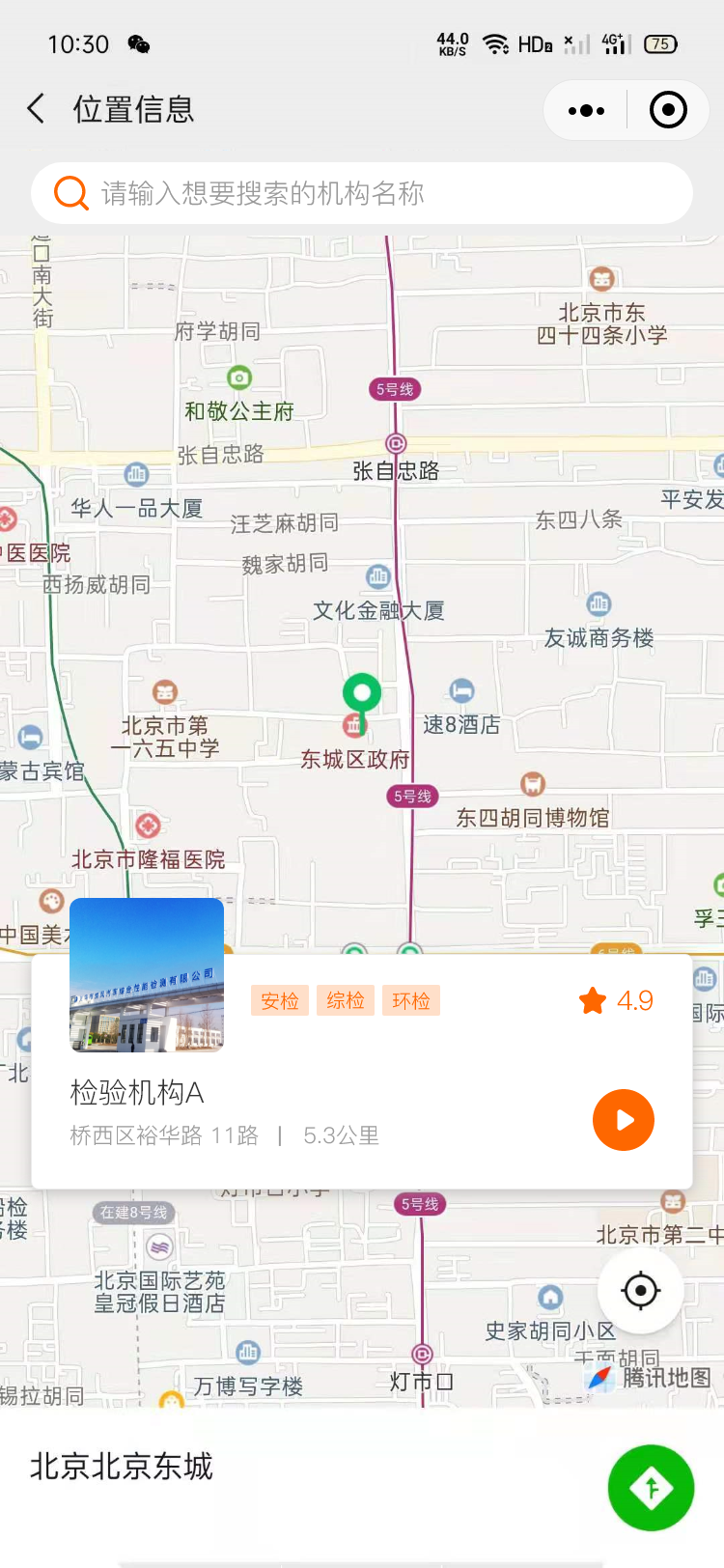Image resolution: width=724 pixels, height=1568 pixels.
Task: Close the mini program with circle button
Action: click(668, 111)
